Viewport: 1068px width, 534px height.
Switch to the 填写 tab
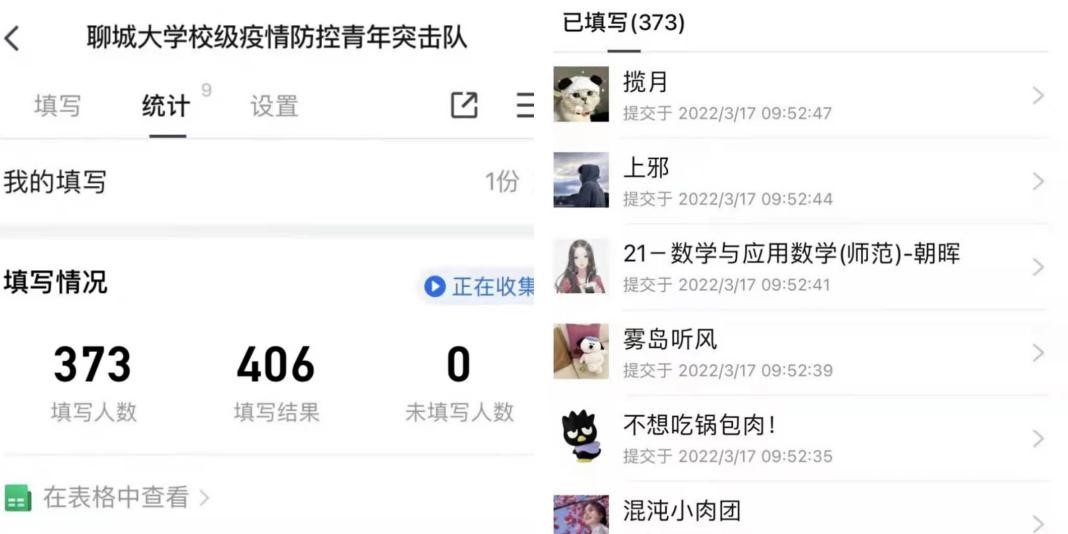[x=57, y=106]
